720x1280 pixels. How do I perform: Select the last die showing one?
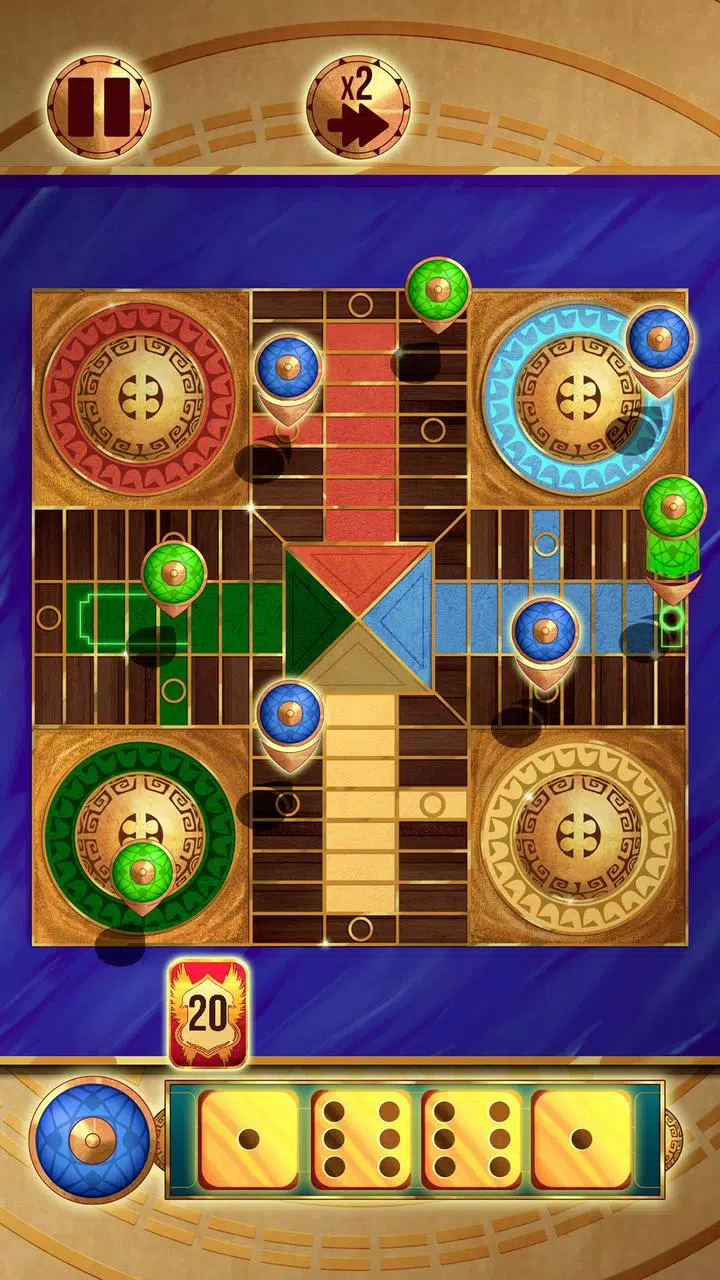tap(581, 1139)
